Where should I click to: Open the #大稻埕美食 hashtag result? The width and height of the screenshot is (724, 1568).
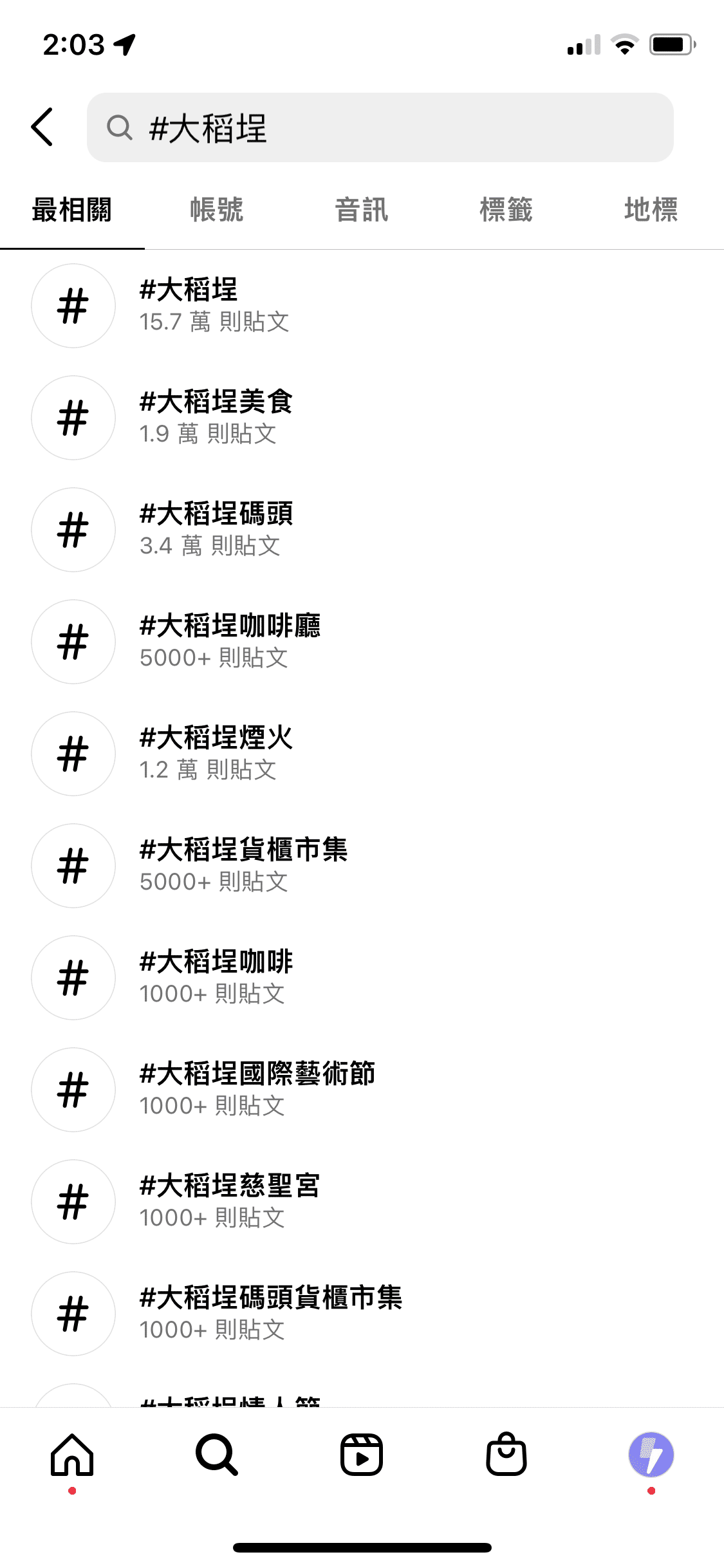(362, 418)
